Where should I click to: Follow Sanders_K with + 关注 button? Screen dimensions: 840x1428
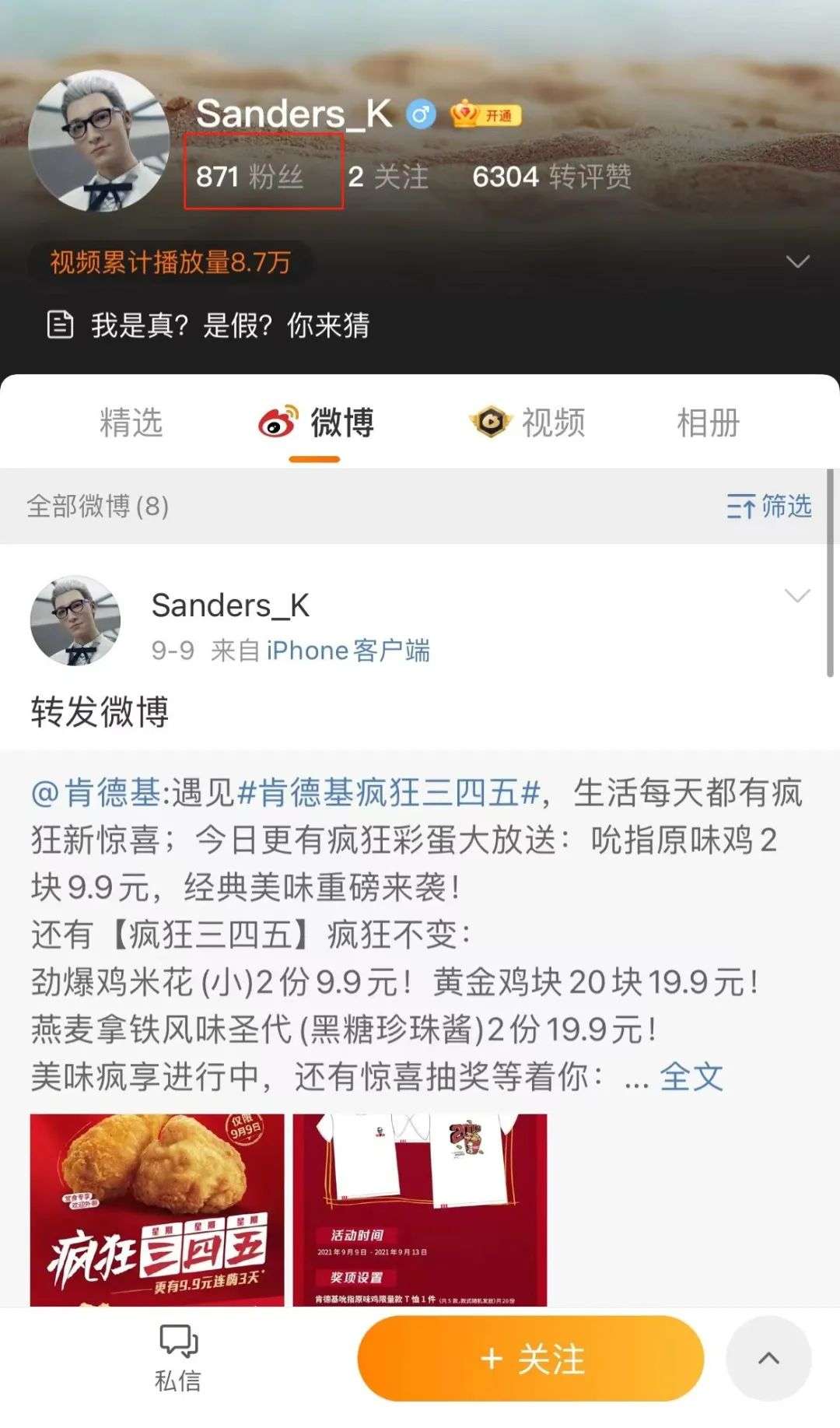pyautogui.click(x=530, y=1359)
